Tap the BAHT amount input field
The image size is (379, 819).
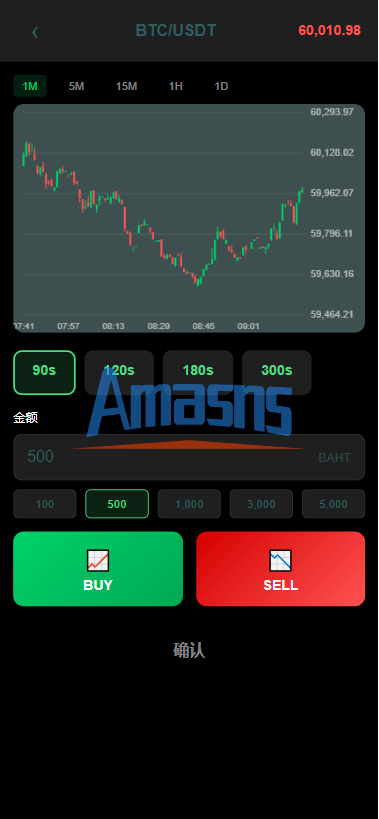click(189, 457)
